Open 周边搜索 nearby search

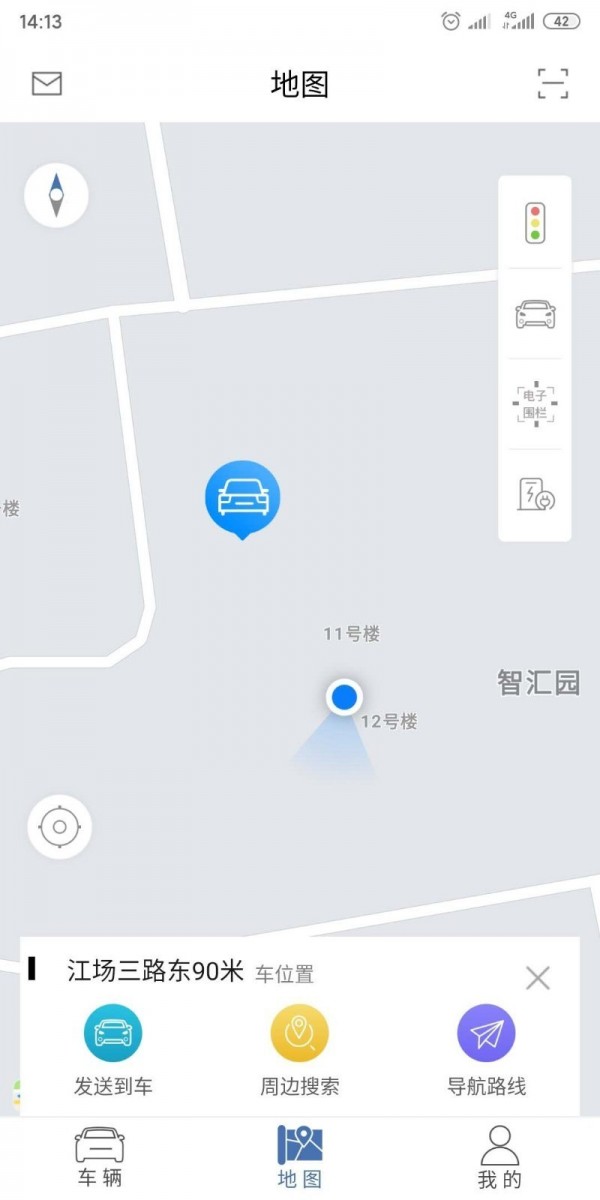(300, 1050)
